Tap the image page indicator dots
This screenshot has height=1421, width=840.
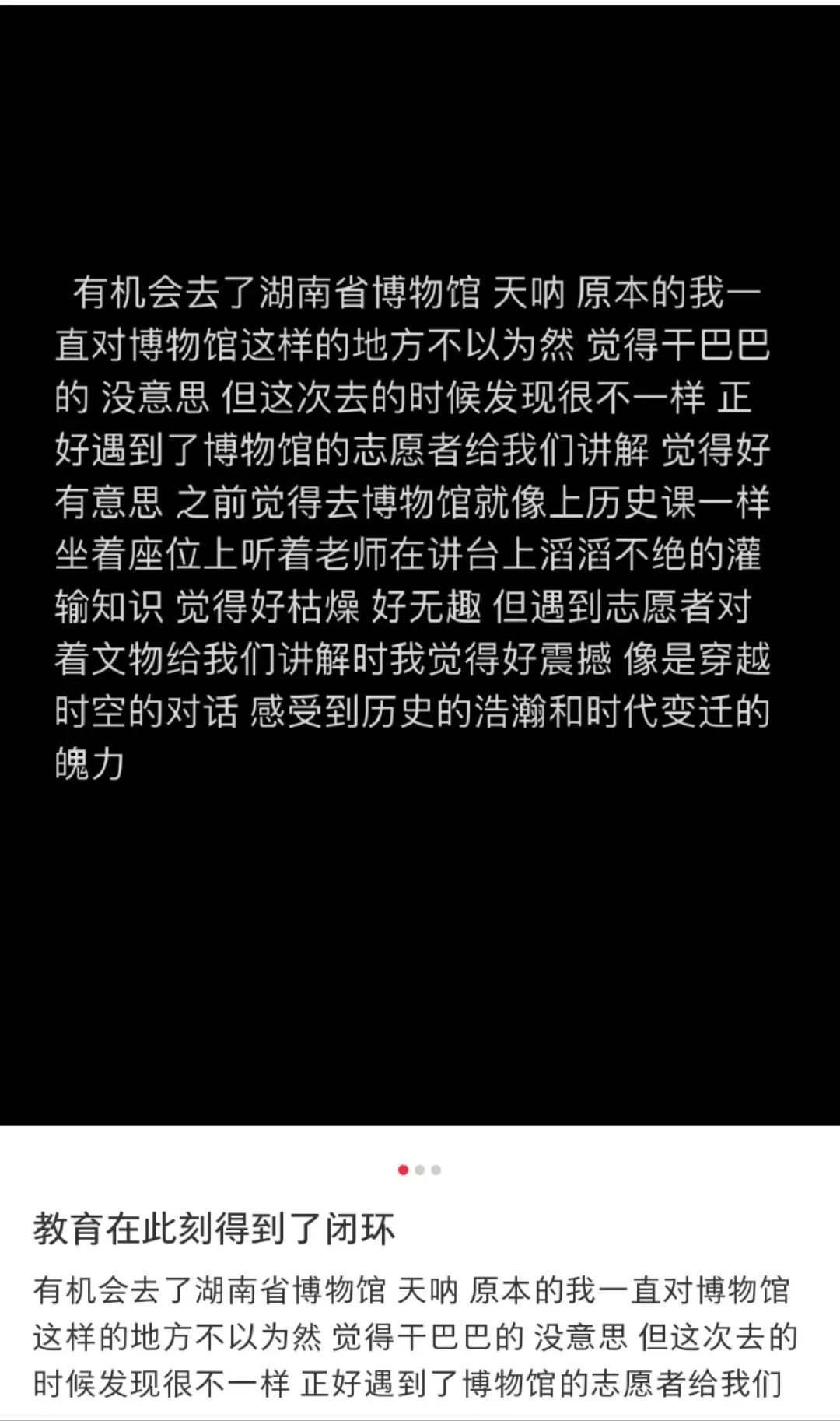pos(420,1170)
